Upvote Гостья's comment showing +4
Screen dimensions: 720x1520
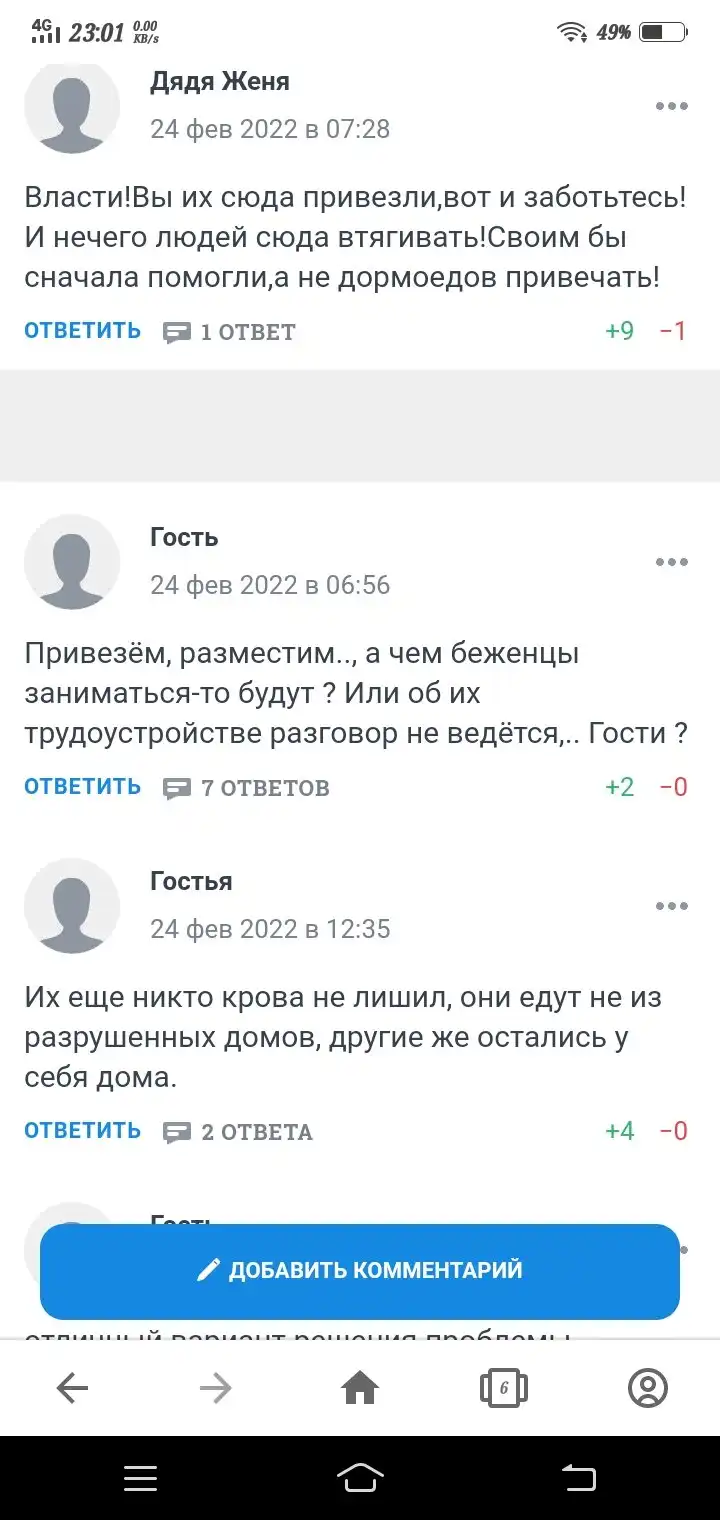click(x=619, y=1131)
